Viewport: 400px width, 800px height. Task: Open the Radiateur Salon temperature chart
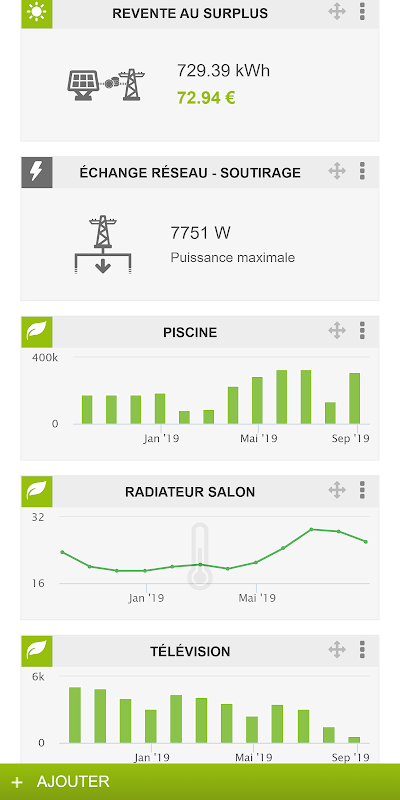(200, 563)
